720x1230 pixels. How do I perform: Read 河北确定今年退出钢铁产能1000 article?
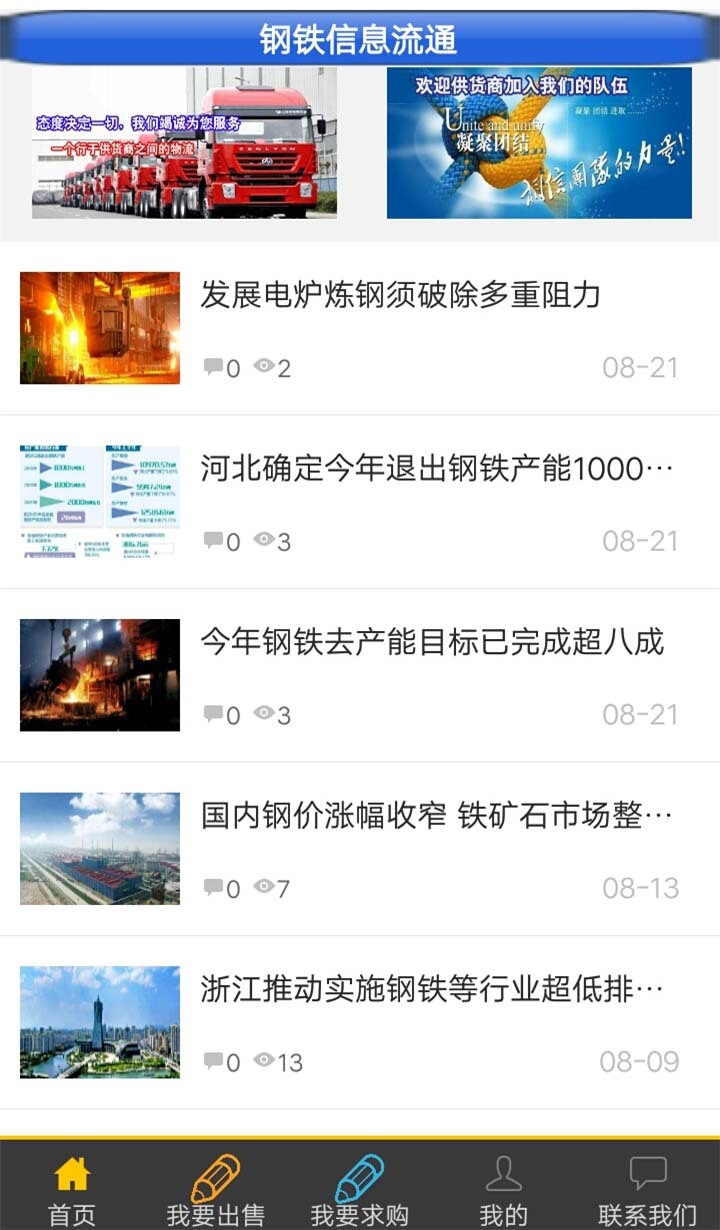[x=436, y=468]
